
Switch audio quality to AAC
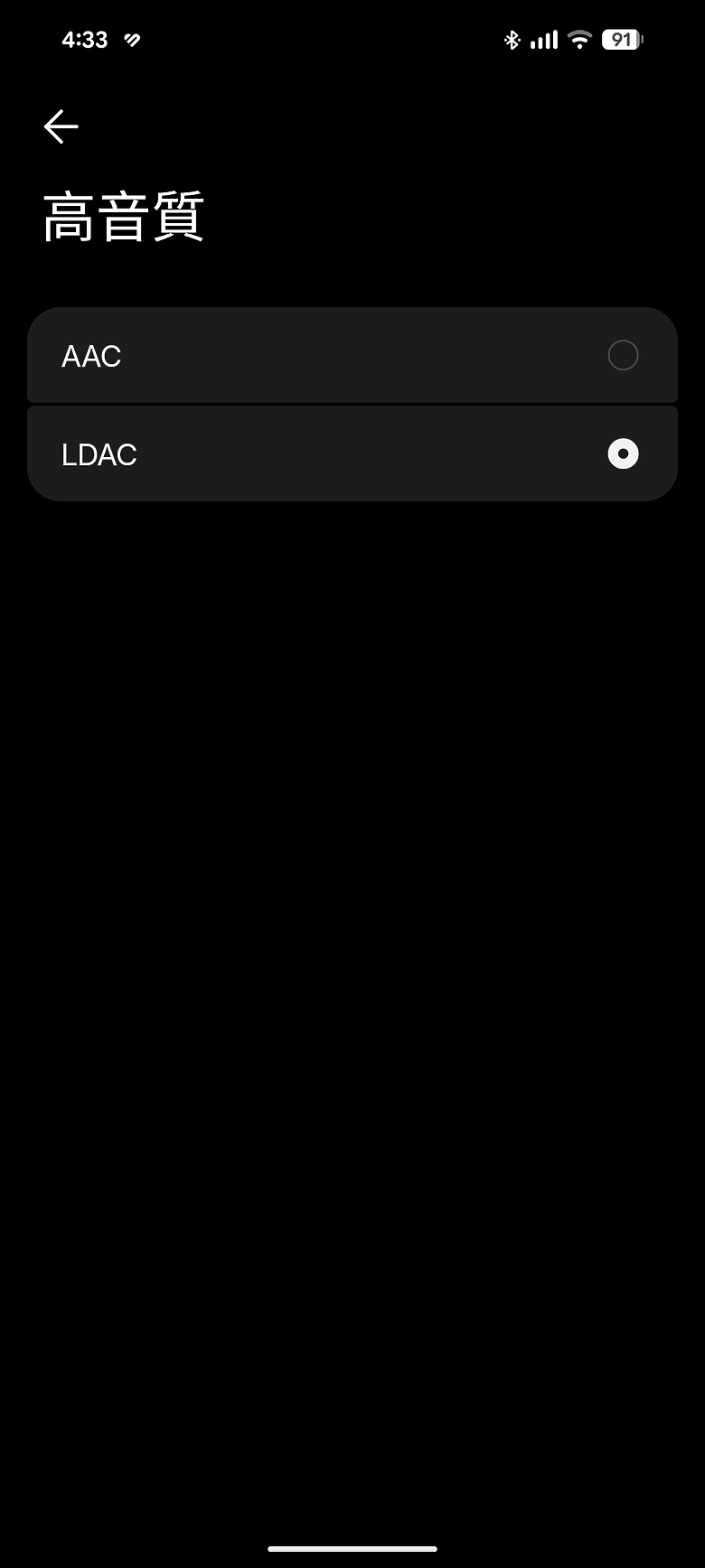click(x=352, y=355)
